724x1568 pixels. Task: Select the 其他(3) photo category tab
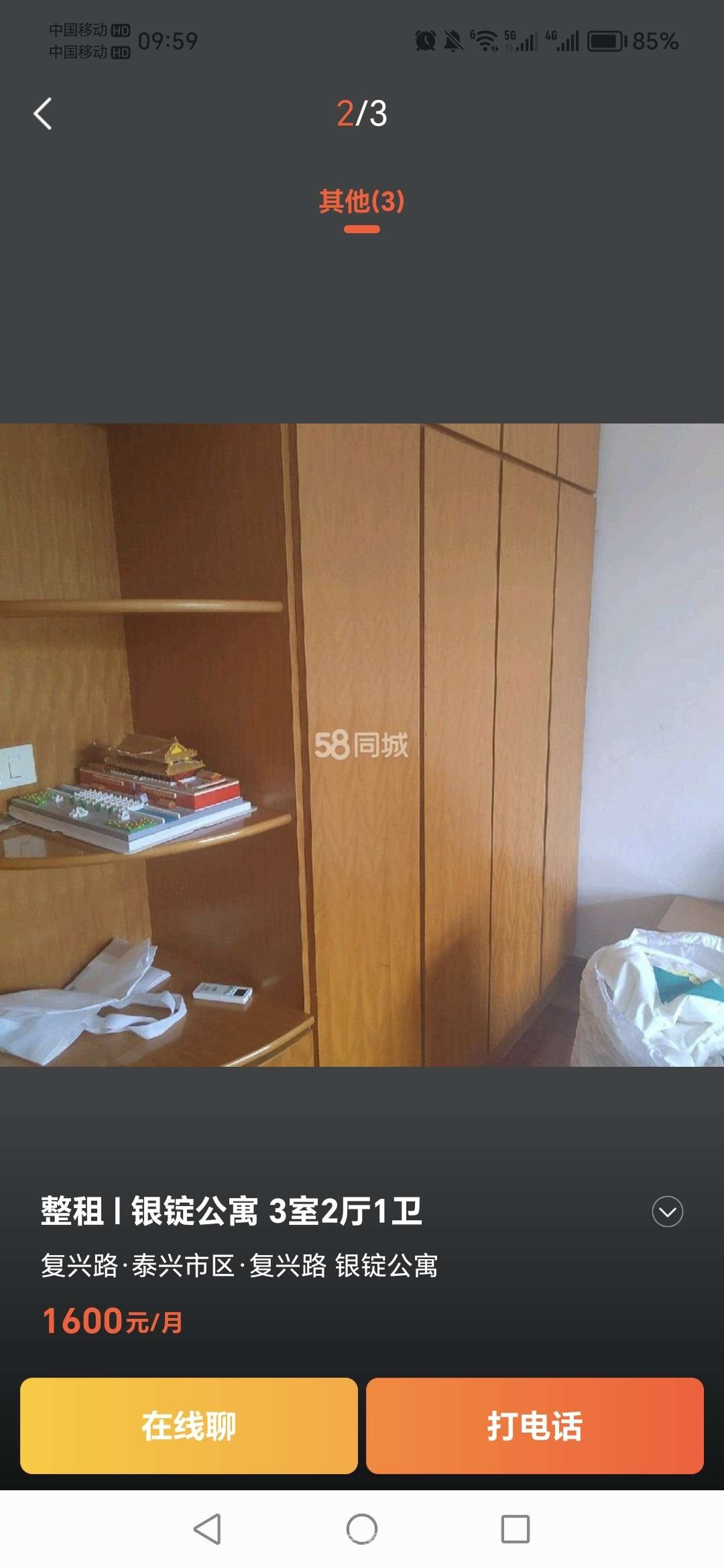tap(361, 202)
